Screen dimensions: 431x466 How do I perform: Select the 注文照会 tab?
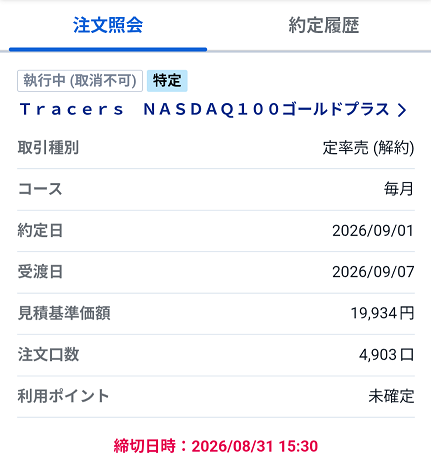coord(108,25)
